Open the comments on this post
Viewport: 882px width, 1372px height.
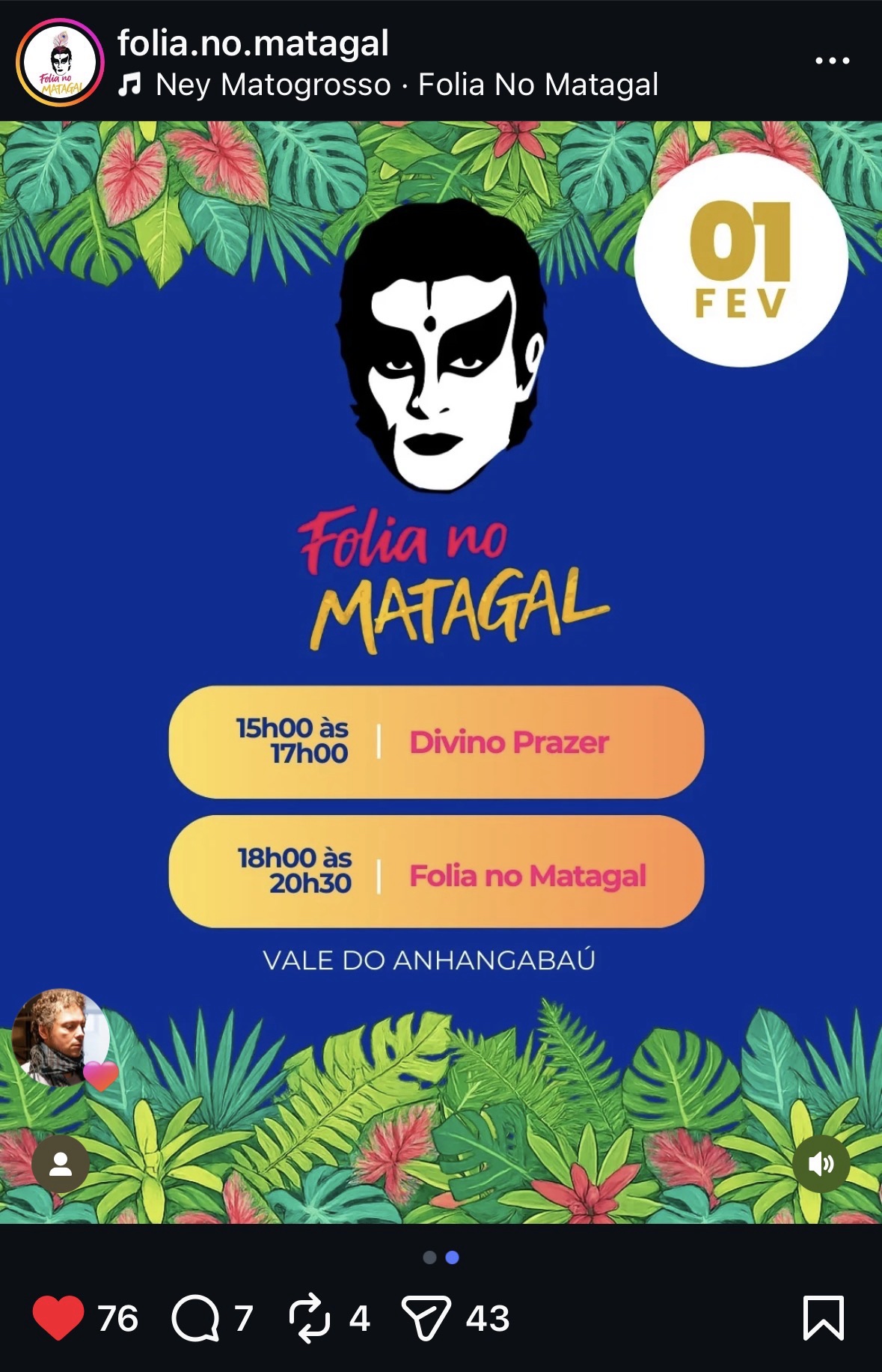pos(196,1317)
